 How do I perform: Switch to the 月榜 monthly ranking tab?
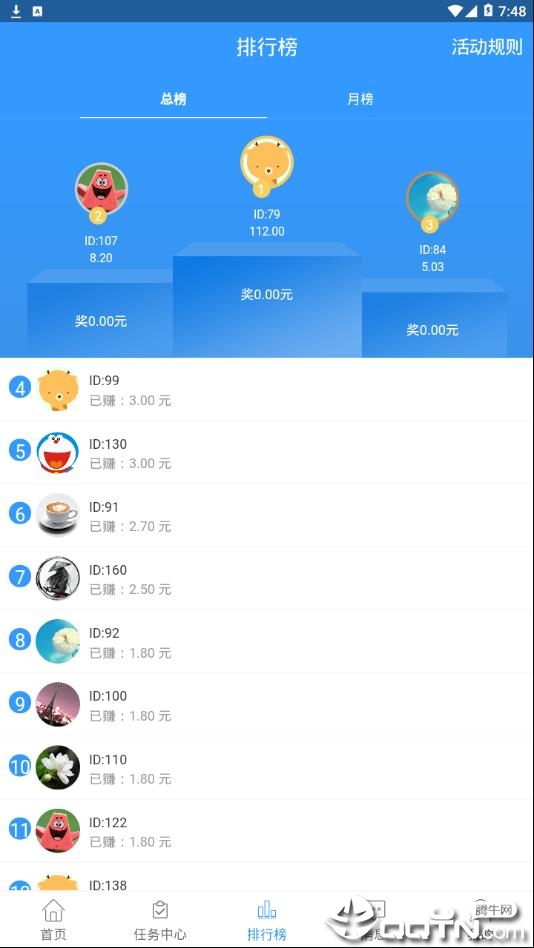point(360,99)
